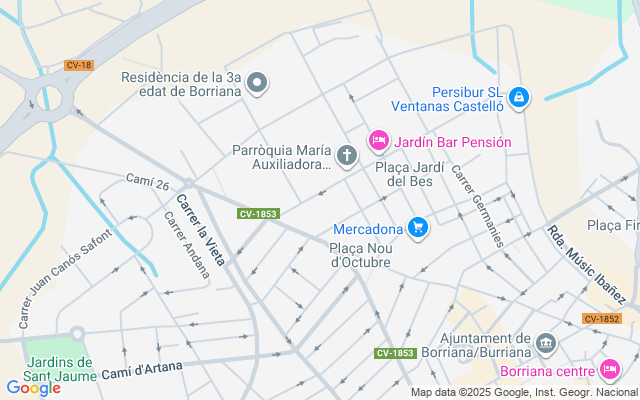The image size is (640, 400).
Task: Open the Ajuntament de Borriana marker
Action: [x=546, y=345]
